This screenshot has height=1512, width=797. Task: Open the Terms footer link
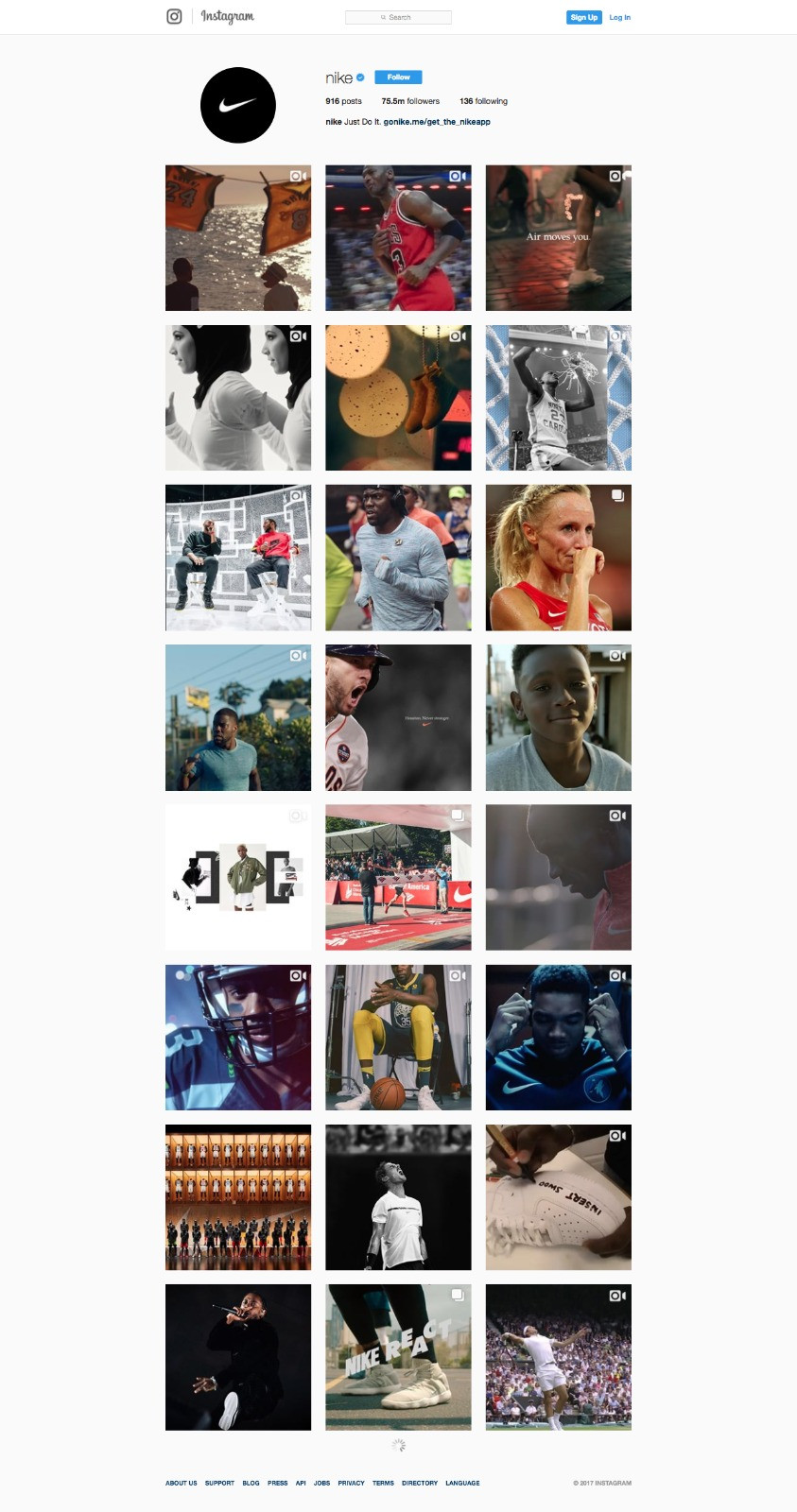383,1483
